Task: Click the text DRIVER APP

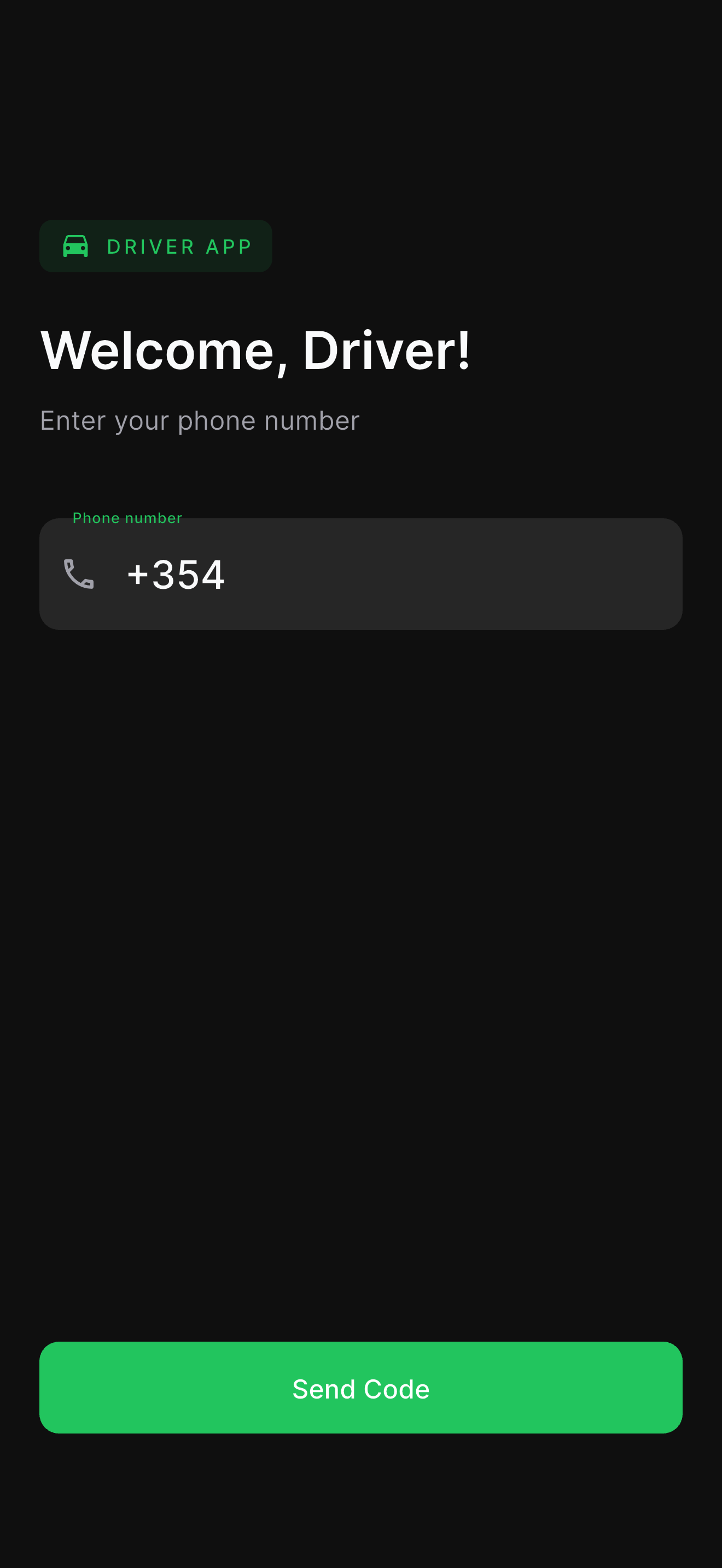Action: coord(179,246)
